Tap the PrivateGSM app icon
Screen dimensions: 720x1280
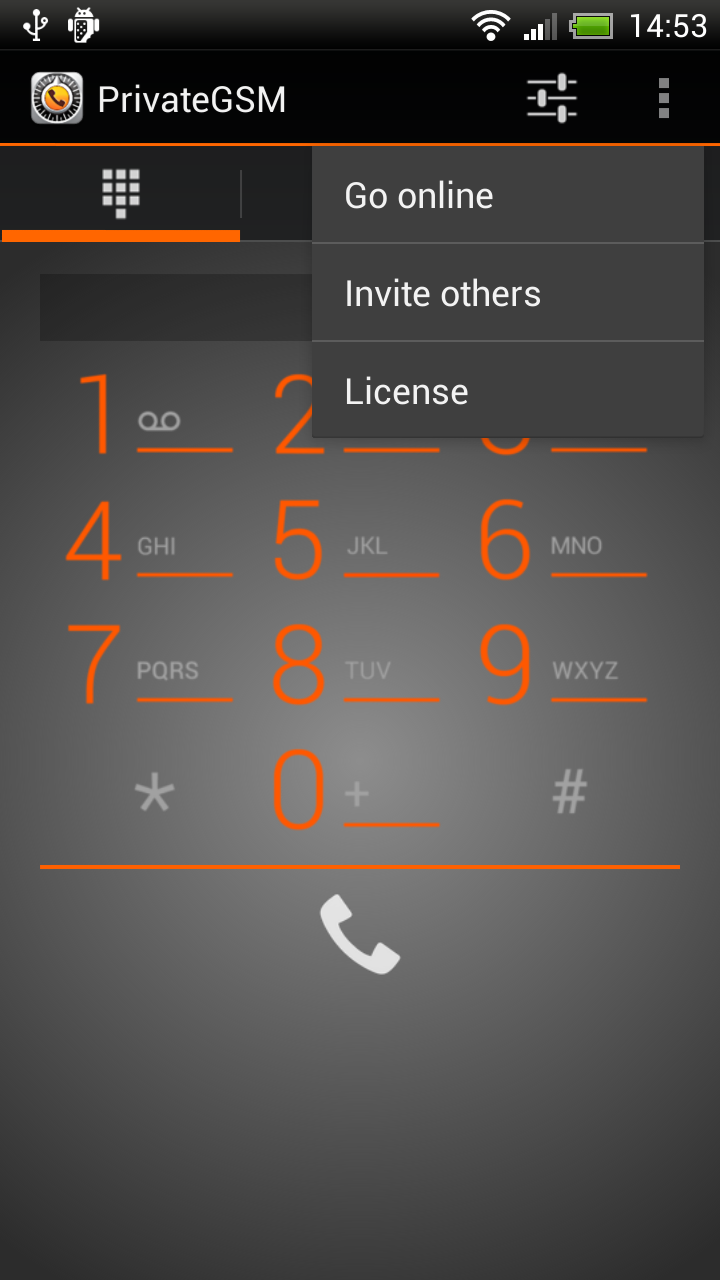coord(57,99)
